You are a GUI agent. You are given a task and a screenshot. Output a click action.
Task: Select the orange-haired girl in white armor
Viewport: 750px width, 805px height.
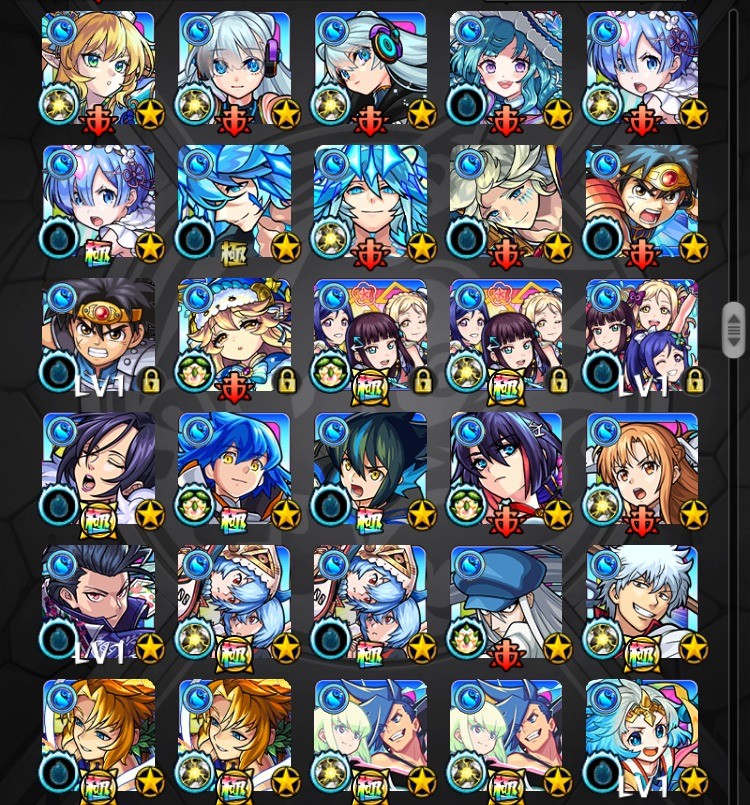(x=642, y=470)
